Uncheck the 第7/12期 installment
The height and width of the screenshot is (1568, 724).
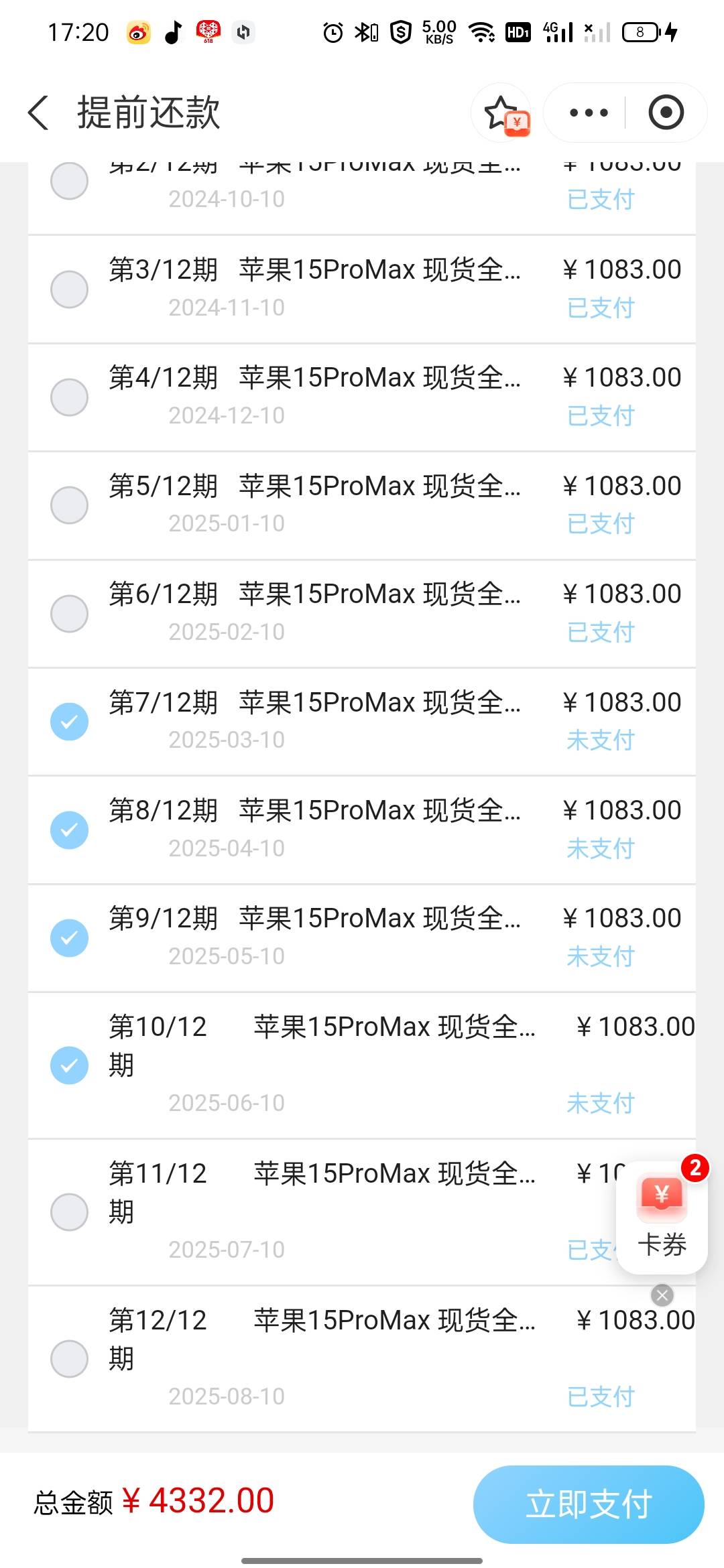[70, 722]
